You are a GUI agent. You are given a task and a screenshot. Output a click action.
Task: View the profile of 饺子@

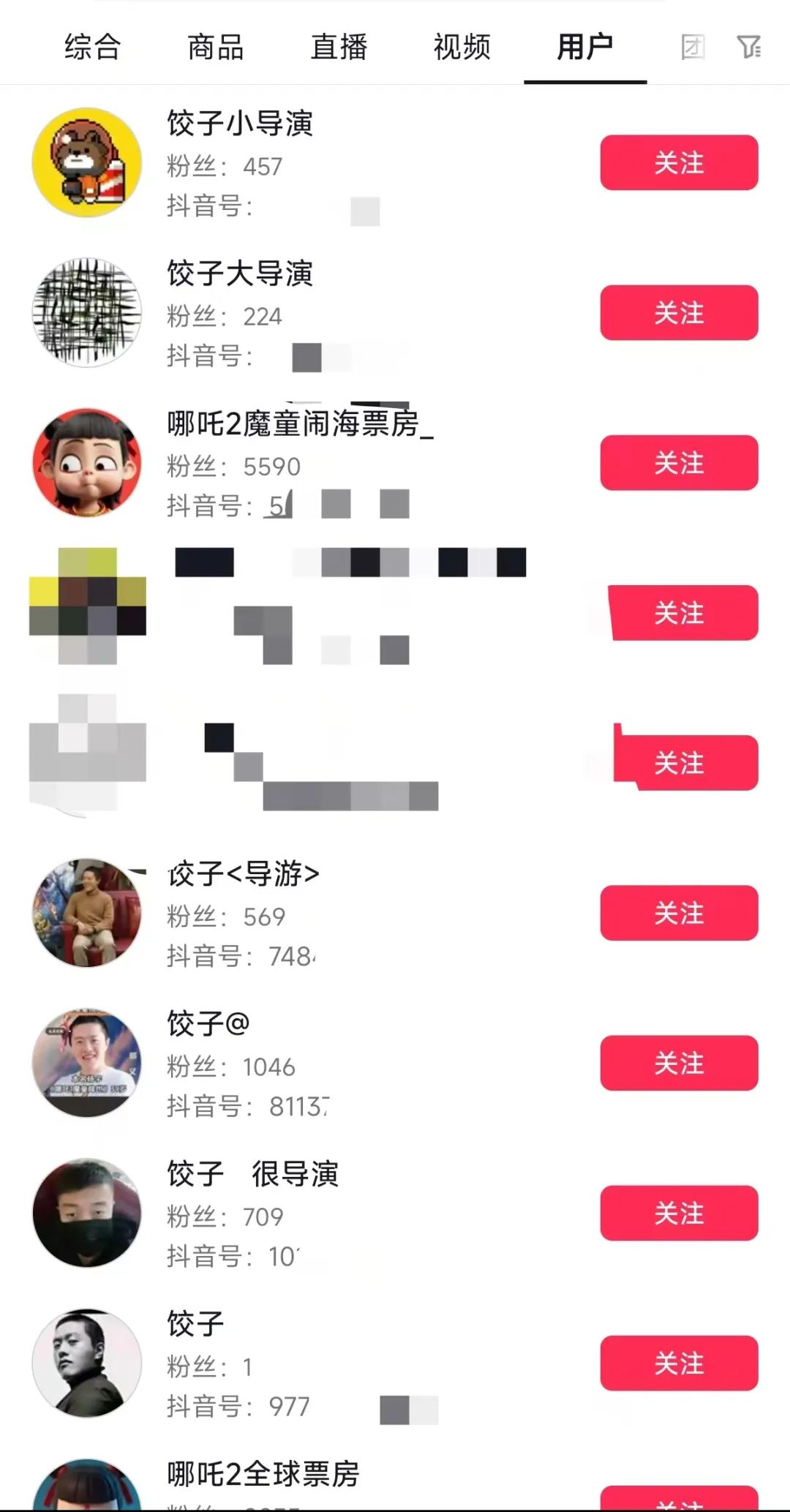(x=208, y=1023)
